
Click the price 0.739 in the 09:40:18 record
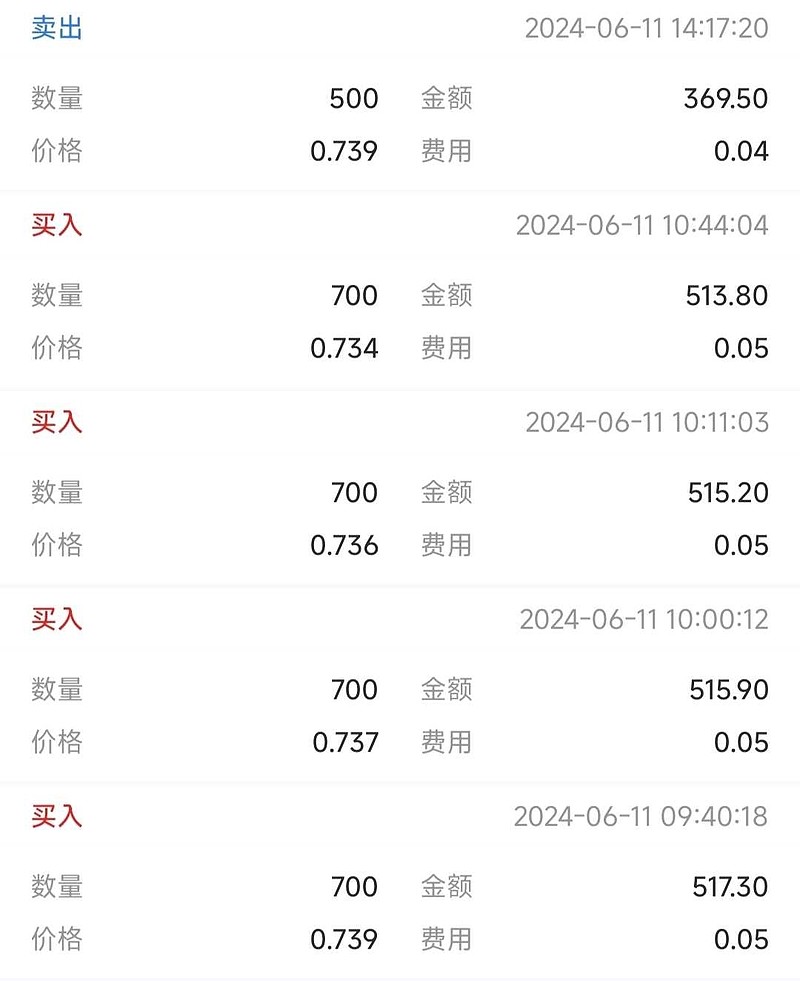click(x=347, y=939)
